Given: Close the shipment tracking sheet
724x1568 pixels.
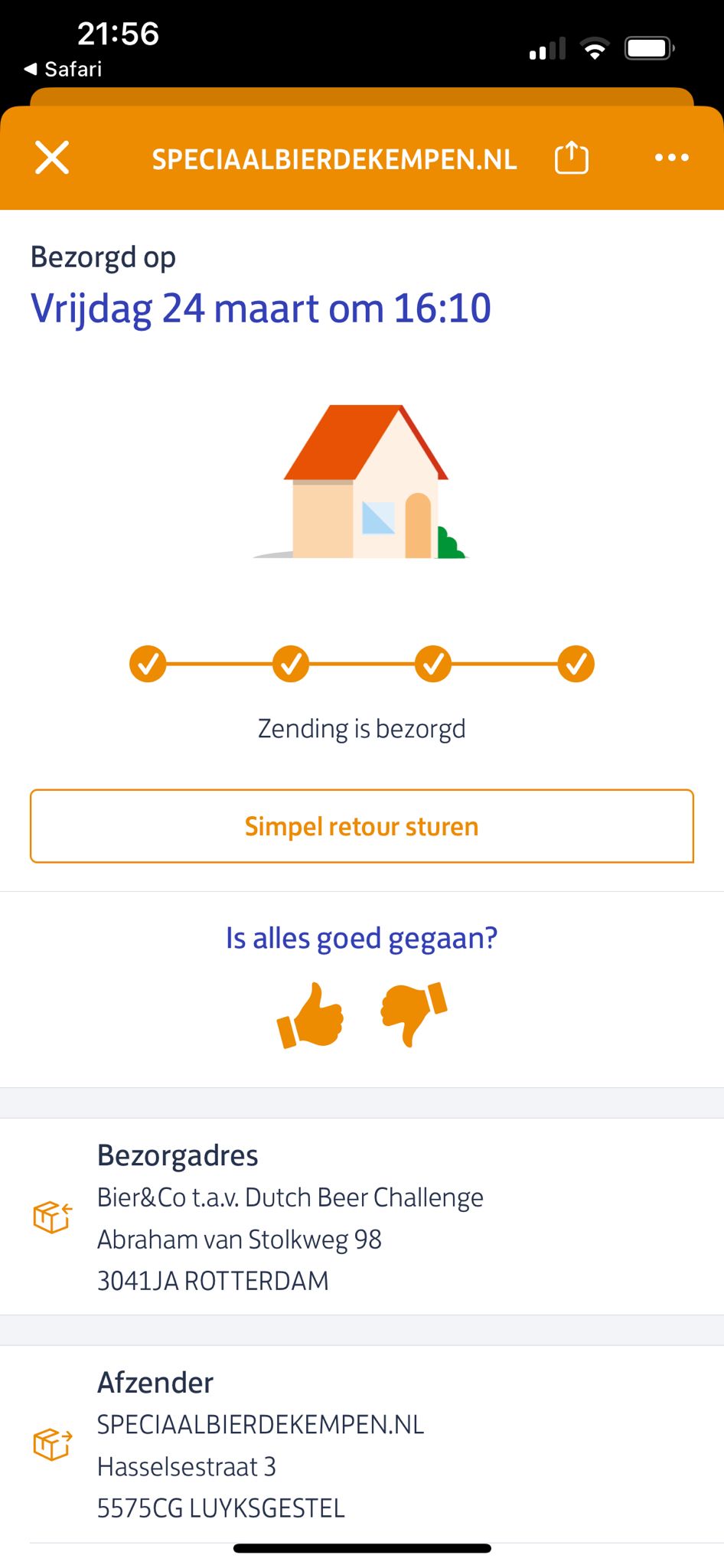Looking at the screenshot, I should (x=52, y=158).
